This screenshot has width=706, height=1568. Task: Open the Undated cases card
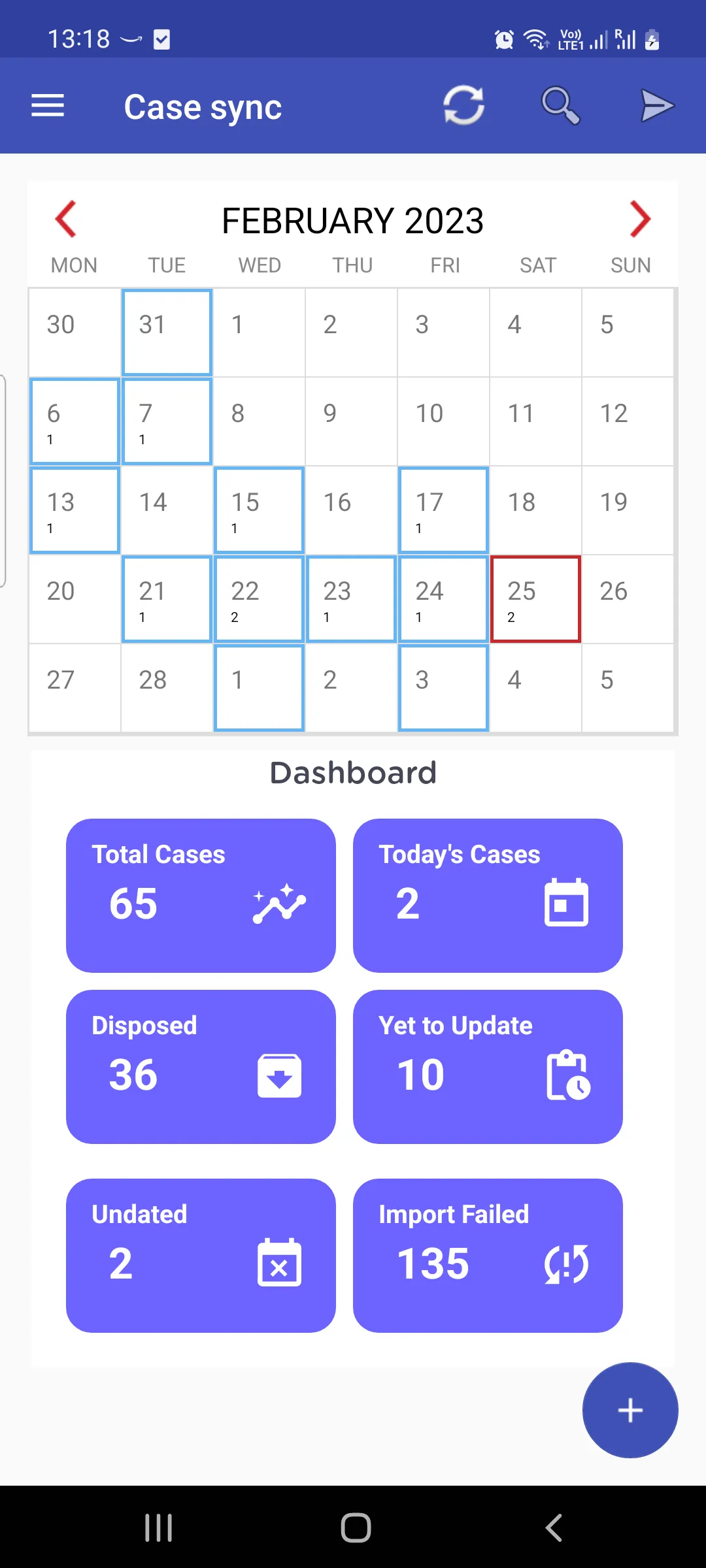click(x=201, y=1255)
